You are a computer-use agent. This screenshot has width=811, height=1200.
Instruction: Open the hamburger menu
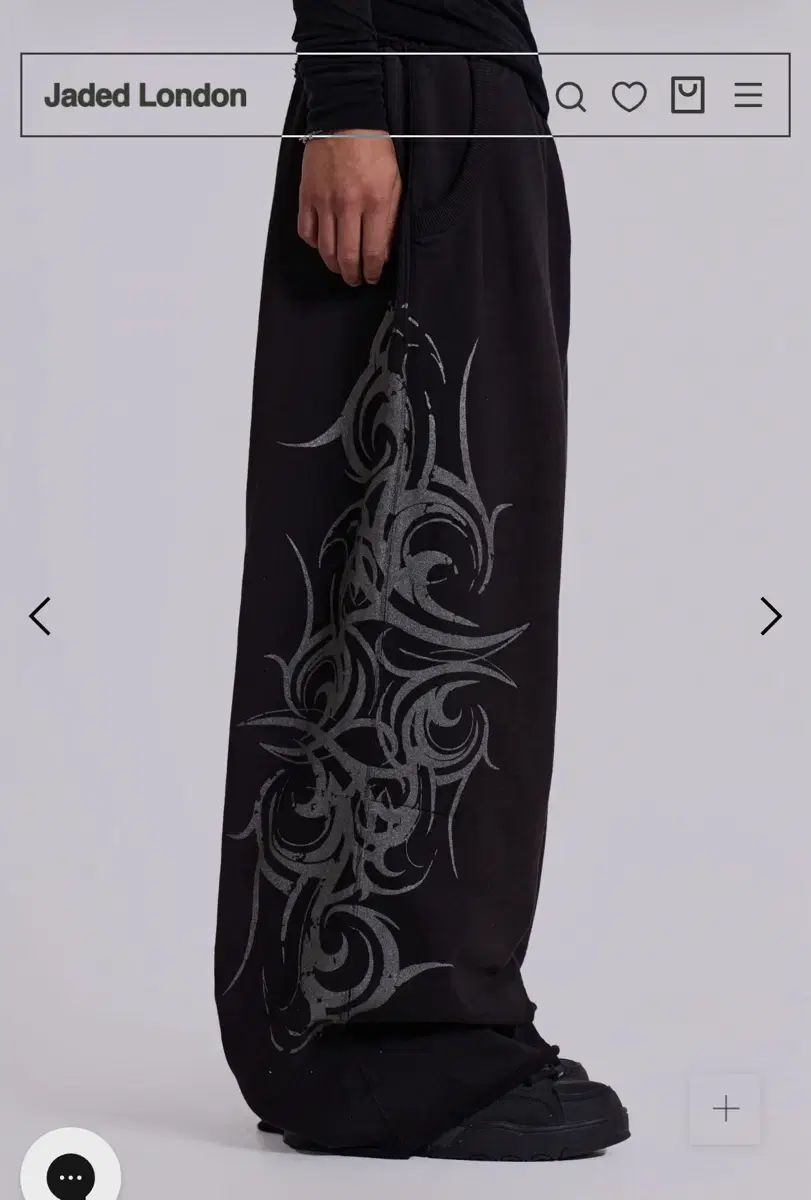point(748,96)
